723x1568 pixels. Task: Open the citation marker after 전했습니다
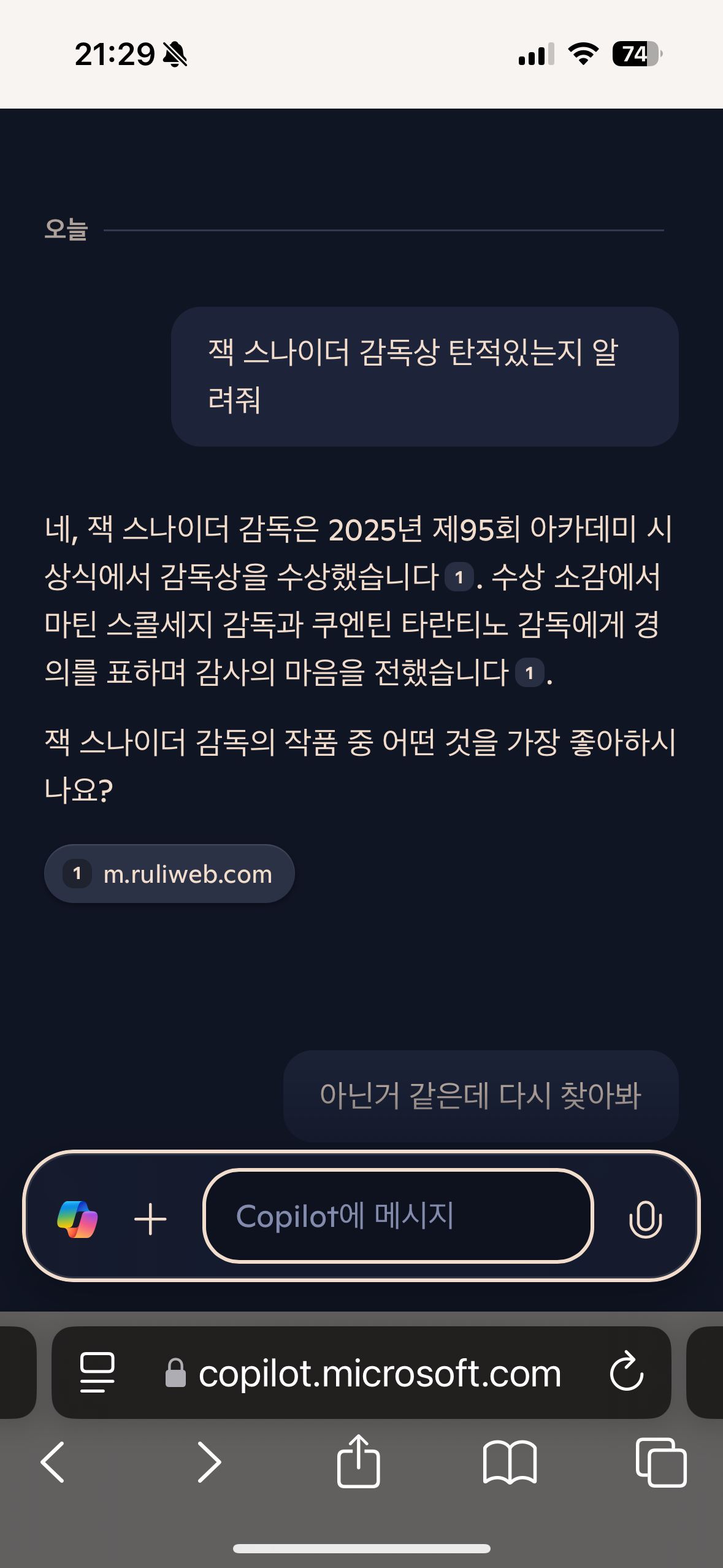click(x=529, y=673)
